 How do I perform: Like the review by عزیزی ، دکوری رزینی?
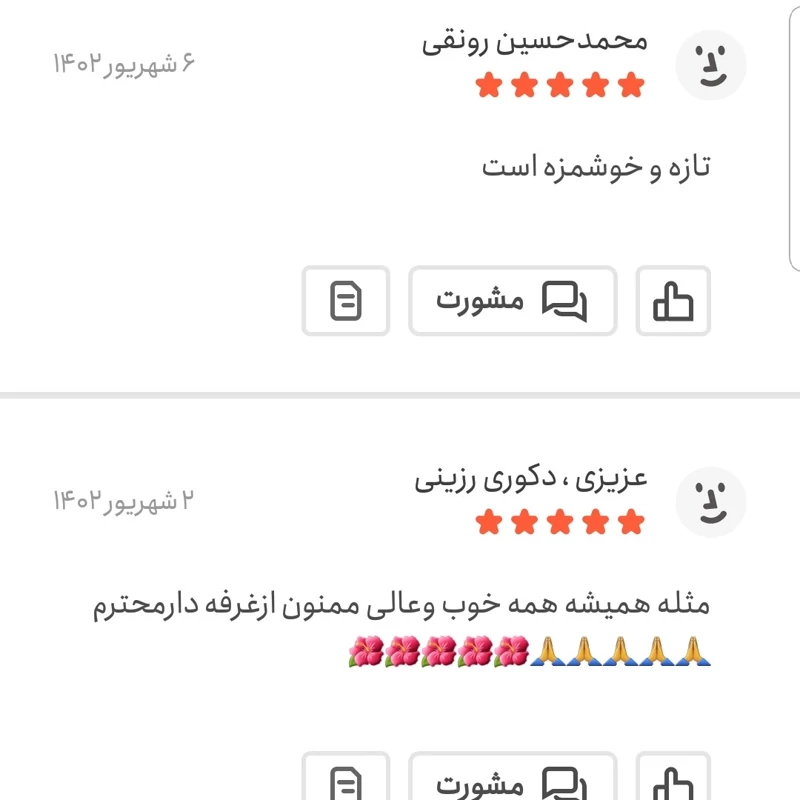673,780
